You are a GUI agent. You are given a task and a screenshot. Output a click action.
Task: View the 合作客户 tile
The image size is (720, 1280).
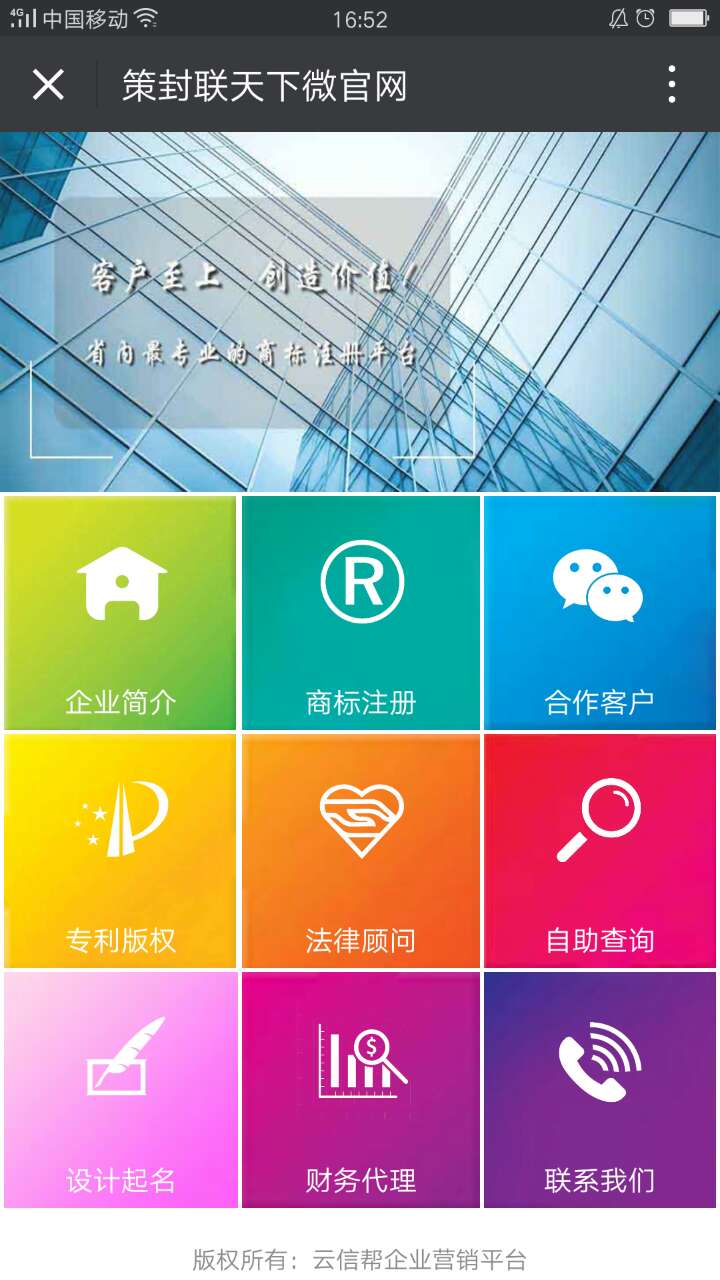click(600, 613)
